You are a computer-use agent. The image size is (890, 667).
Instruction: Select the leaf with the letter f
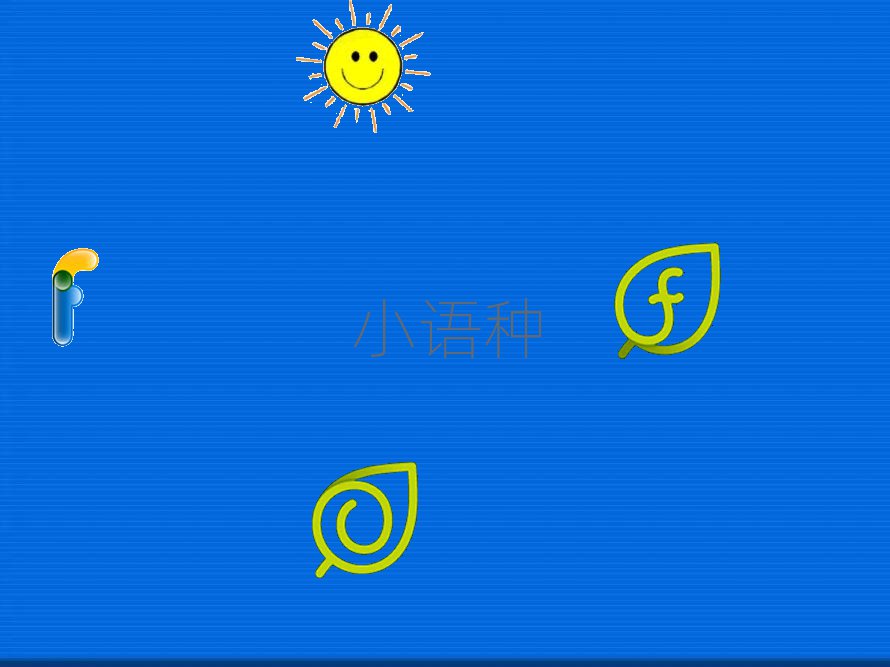(x=668, y=299)
